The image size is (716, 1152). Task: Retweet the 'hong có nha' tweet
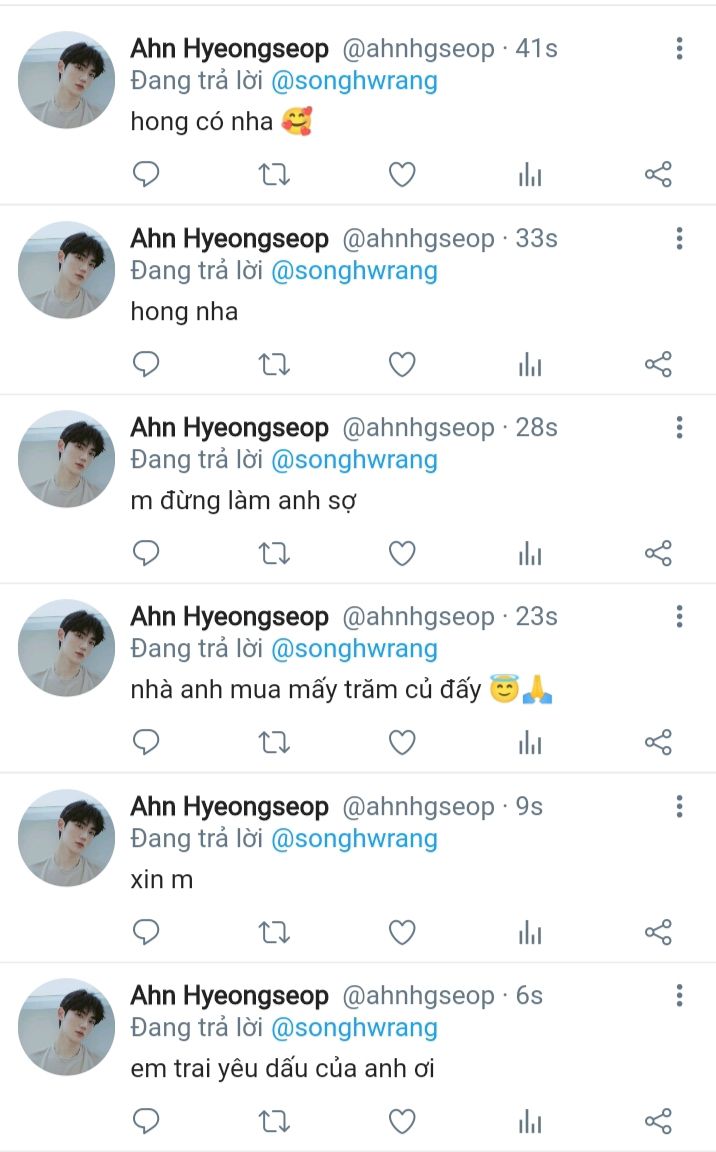pos(274,175)
